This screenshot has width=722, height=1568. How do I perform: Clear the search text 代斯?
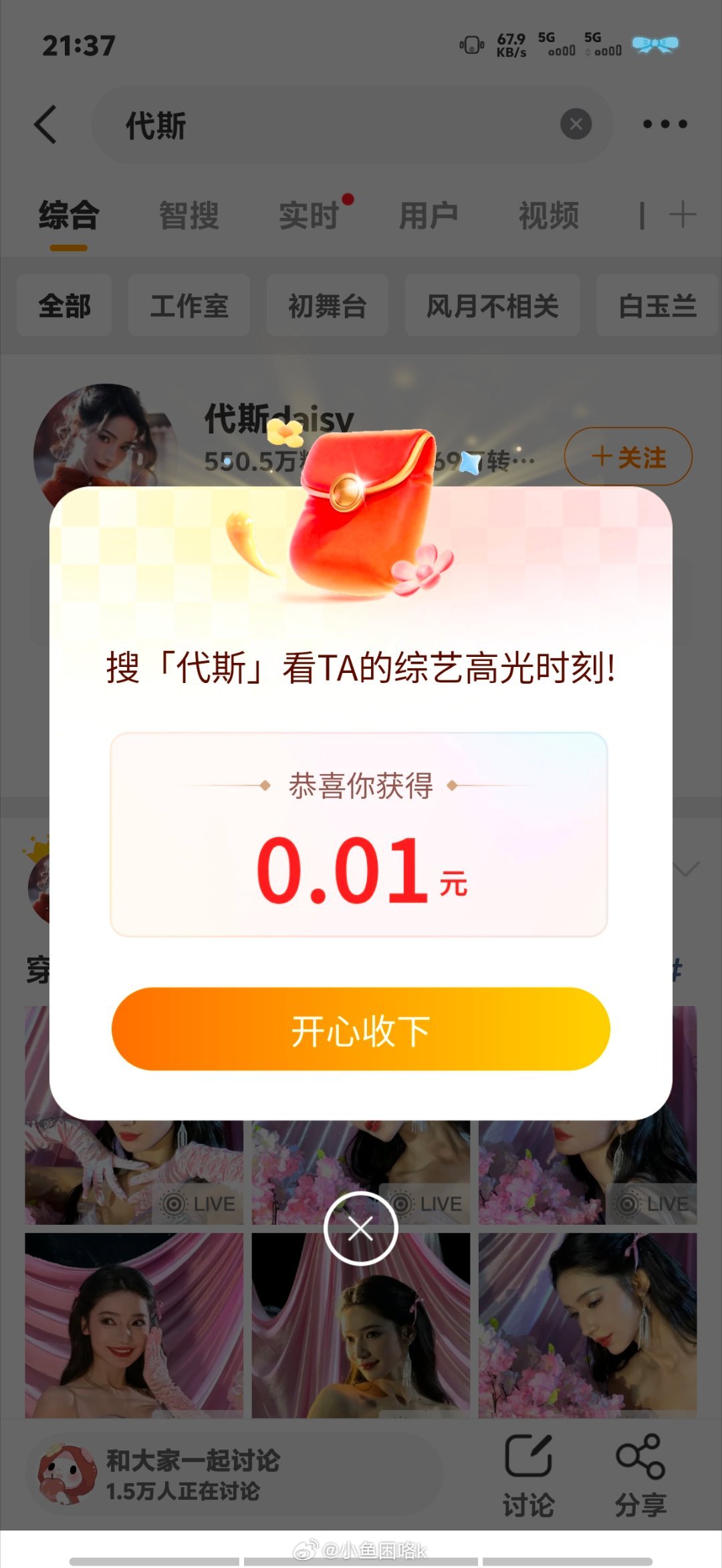click(x=576, y=124)
